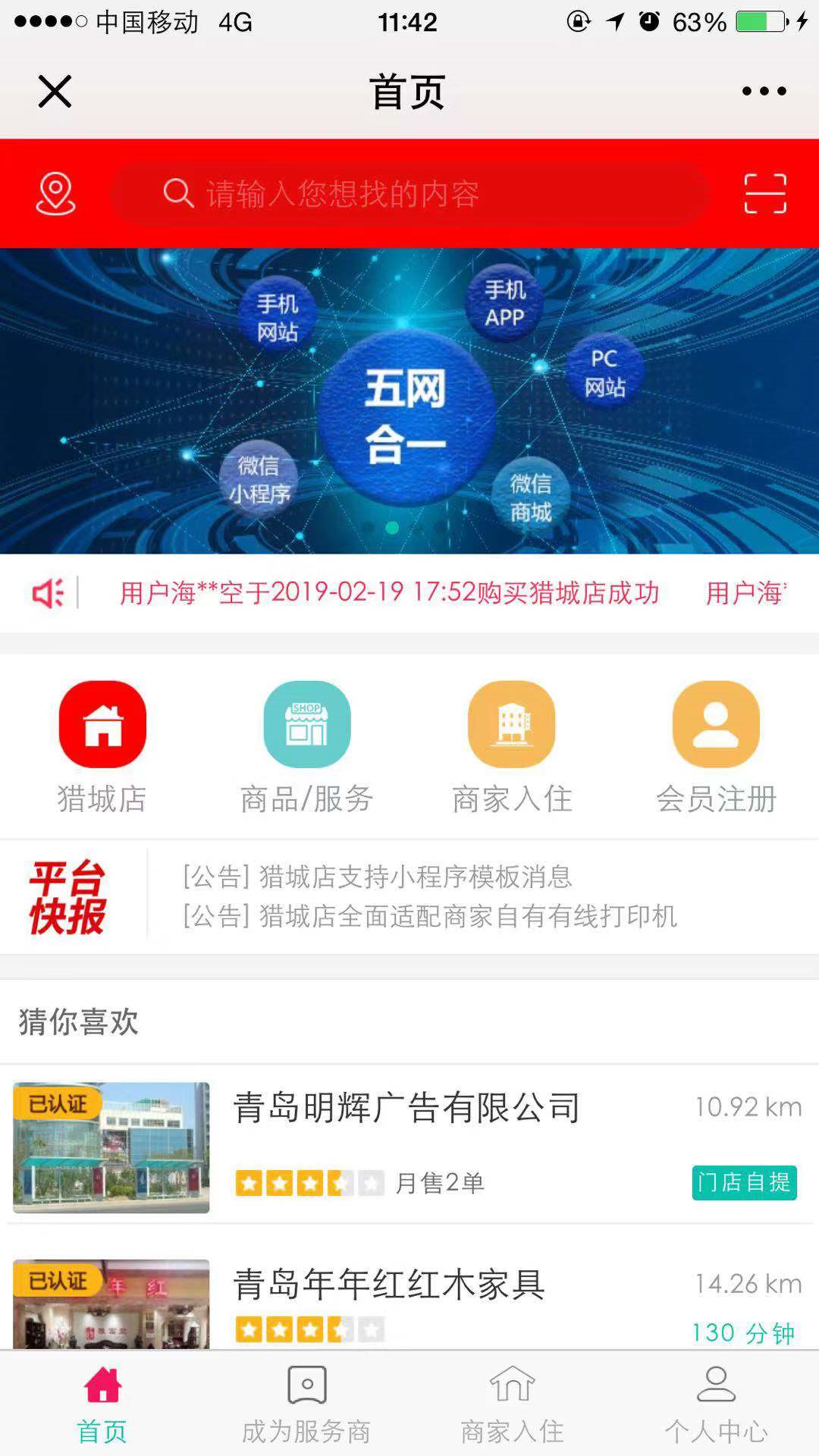This screenshot has height=1456, width=819.
Task: Open 青岛明辉广告有限公司 listing
Action: 406,1109
